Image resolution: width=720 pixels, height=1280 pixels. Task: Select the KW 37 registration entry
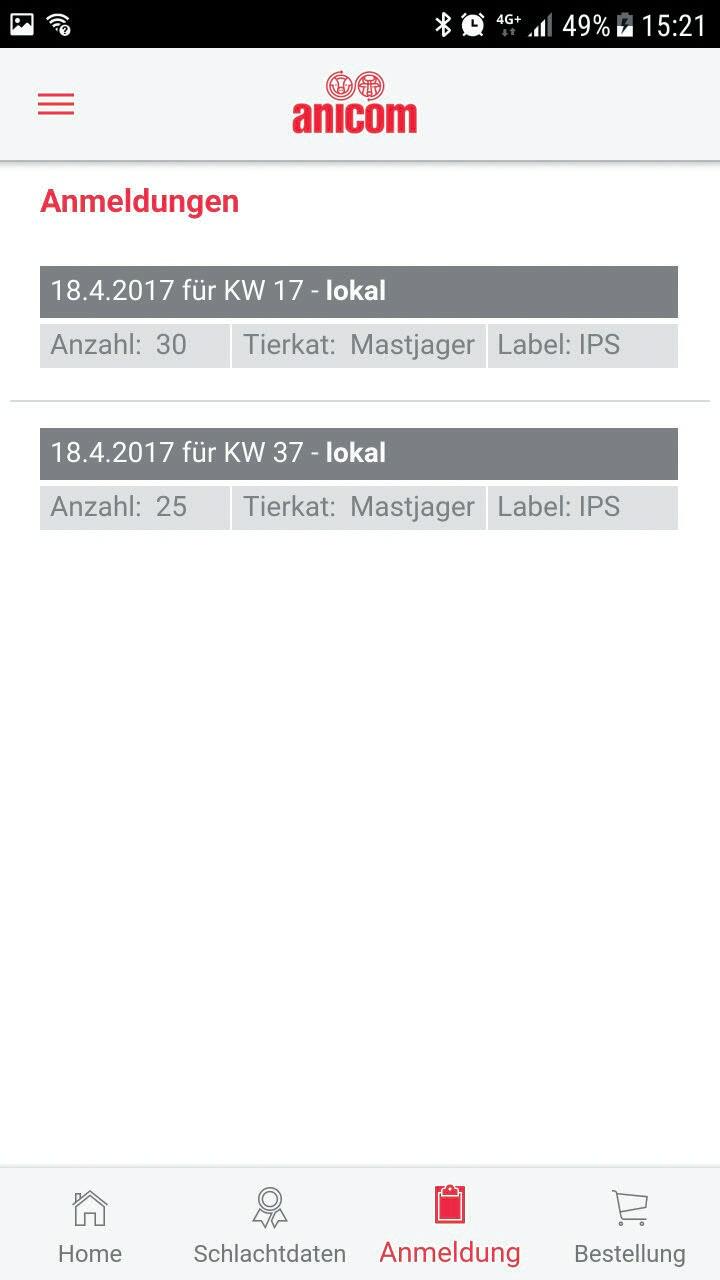tap(358, 454)
